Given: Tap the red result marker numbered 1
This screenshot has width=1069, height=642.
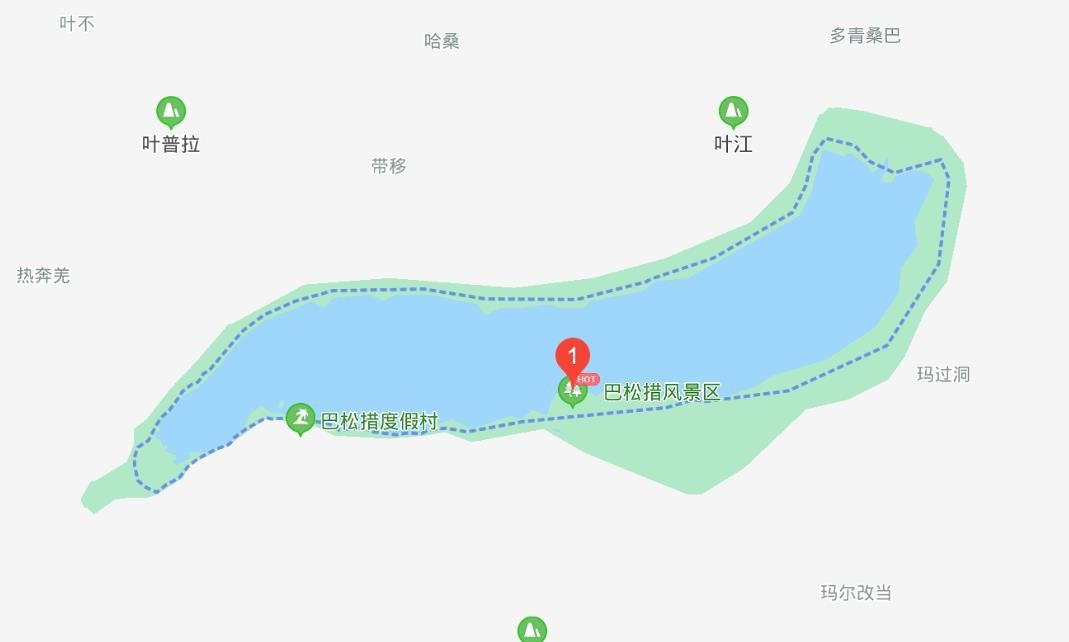Looking at the screenshot, I should 572,355.
